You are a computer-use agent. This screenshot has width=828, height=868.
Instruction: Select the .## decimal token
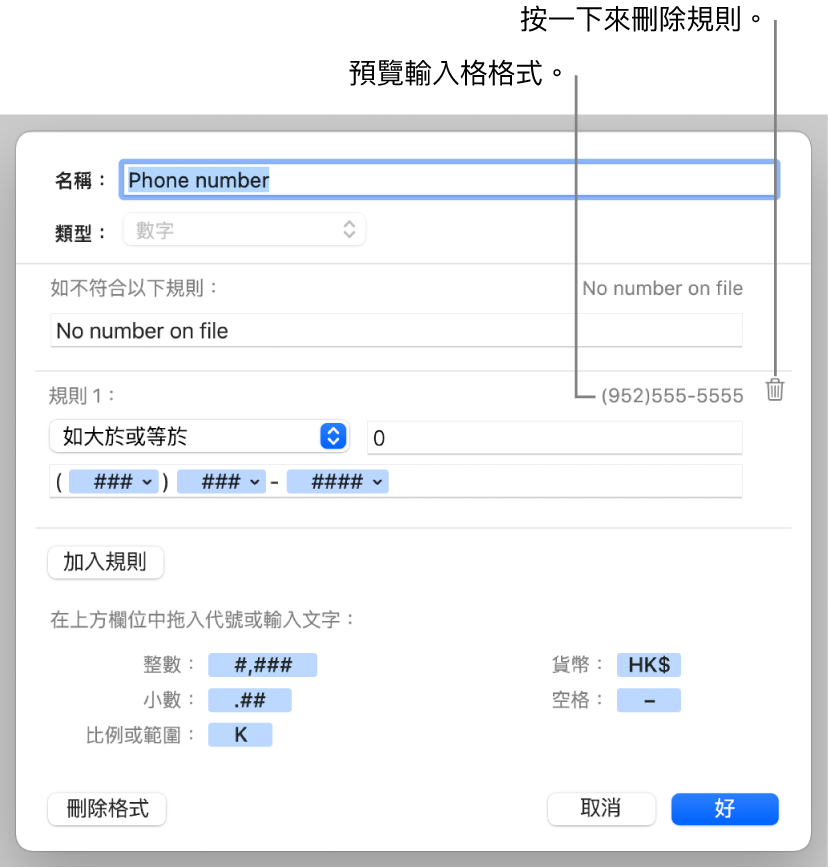249,700
